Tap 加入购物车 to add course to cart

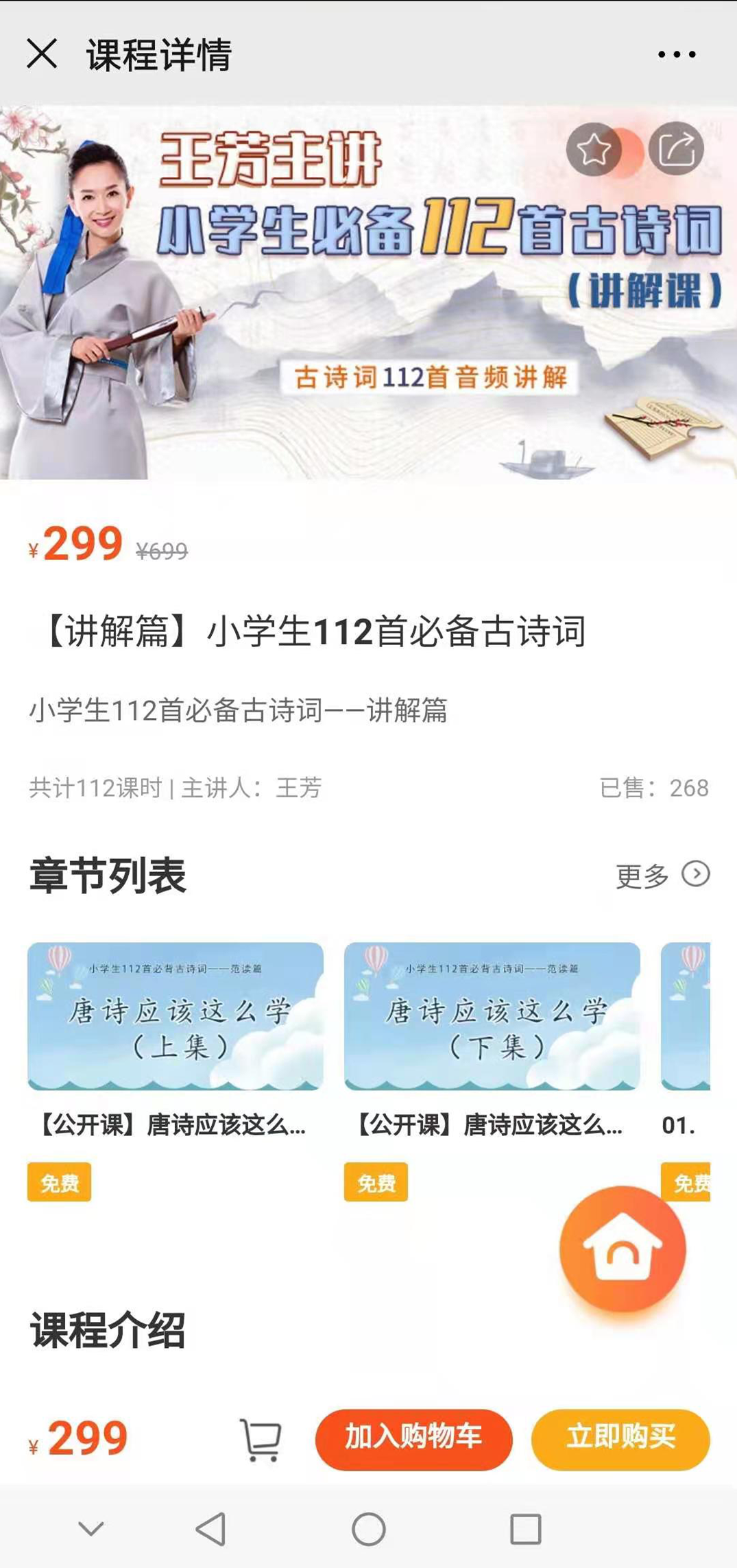point(415,1439)
